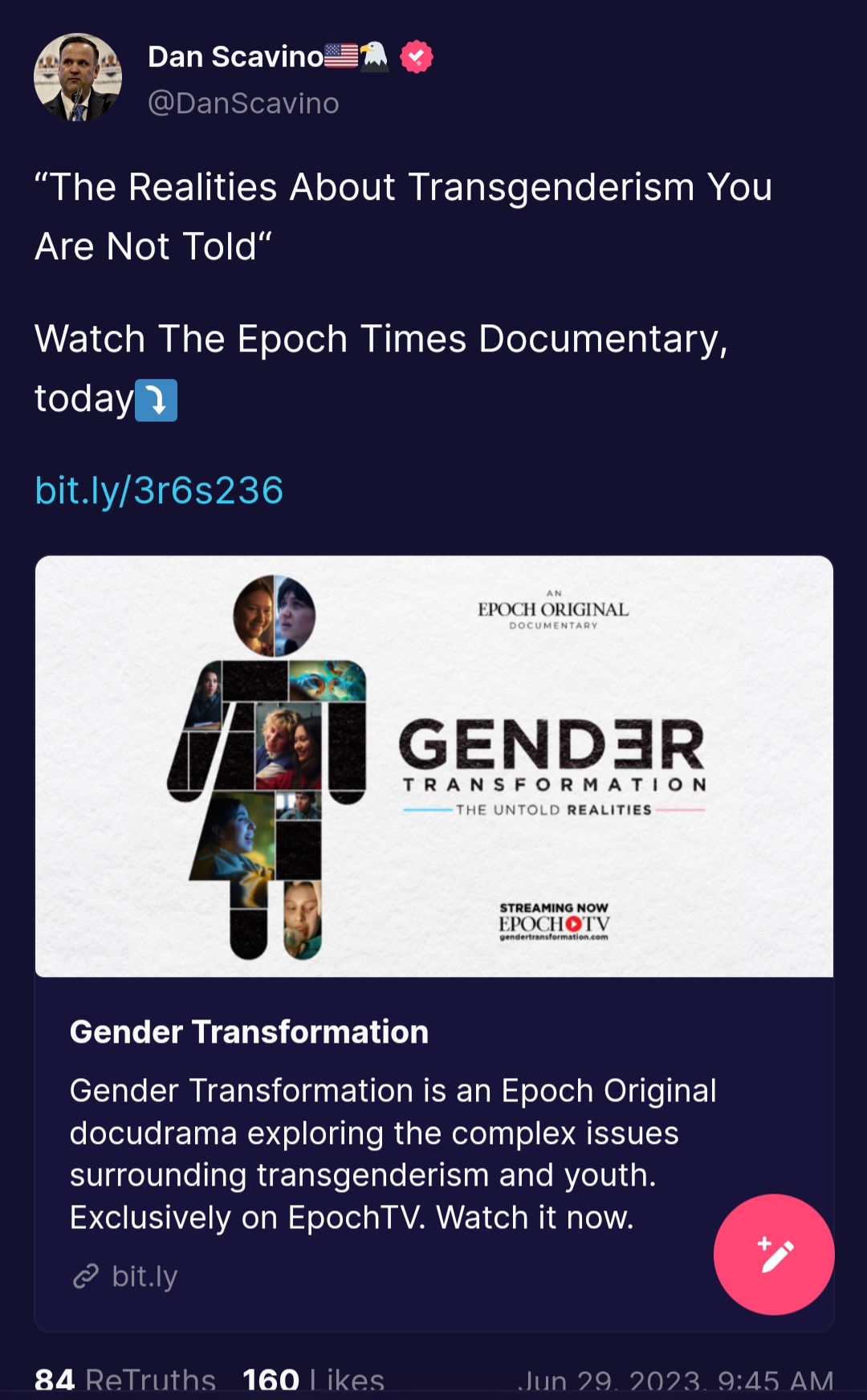Open Dan Scavino's profile picture
The width and height of the screenshot is (867, 1400).
[78, 78]
